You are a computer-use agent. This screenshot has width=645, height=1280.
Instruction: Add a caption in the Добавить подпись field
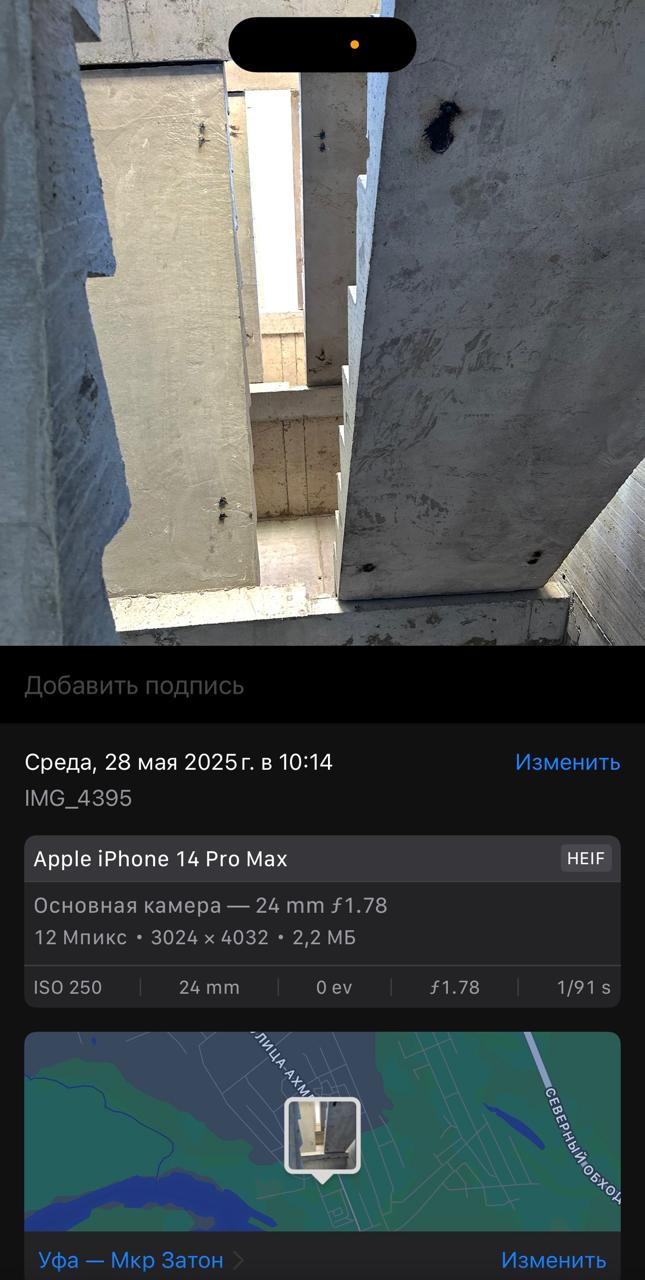click(x=322, y=685)
